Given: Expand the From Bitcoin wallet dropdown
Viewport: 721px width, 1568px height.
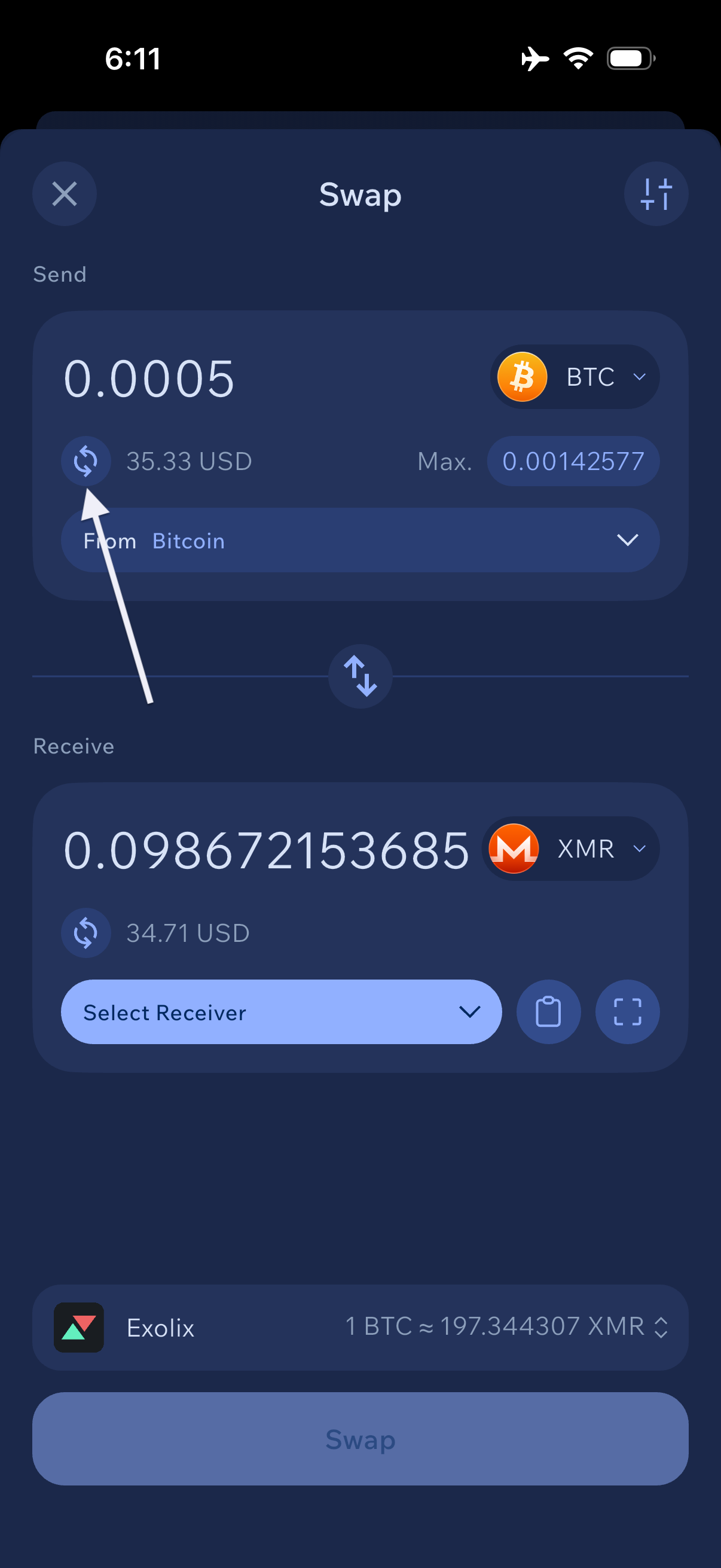Looking at the screenshot, I should tap(360, 541).
